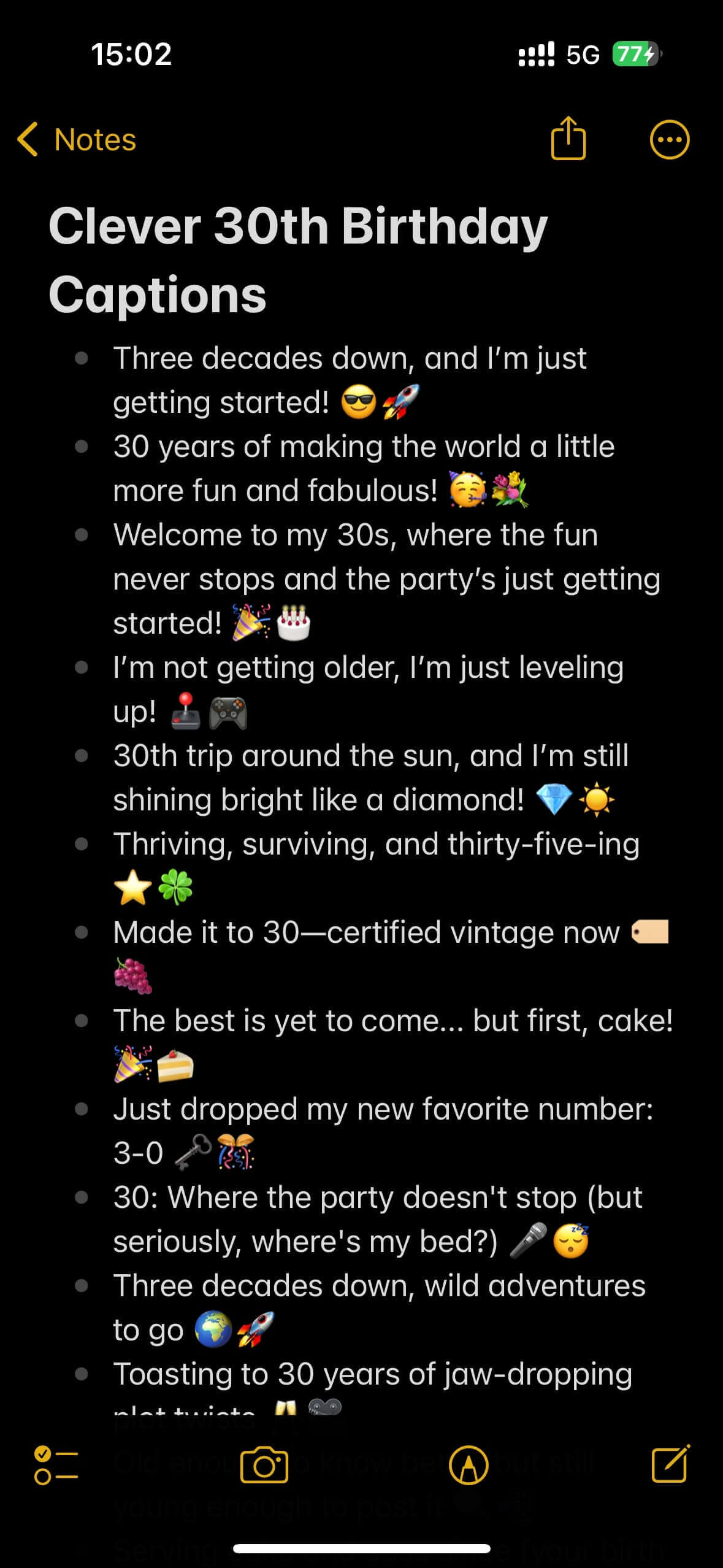
Task: Go back to the Notes list
Action: point(77,140)
